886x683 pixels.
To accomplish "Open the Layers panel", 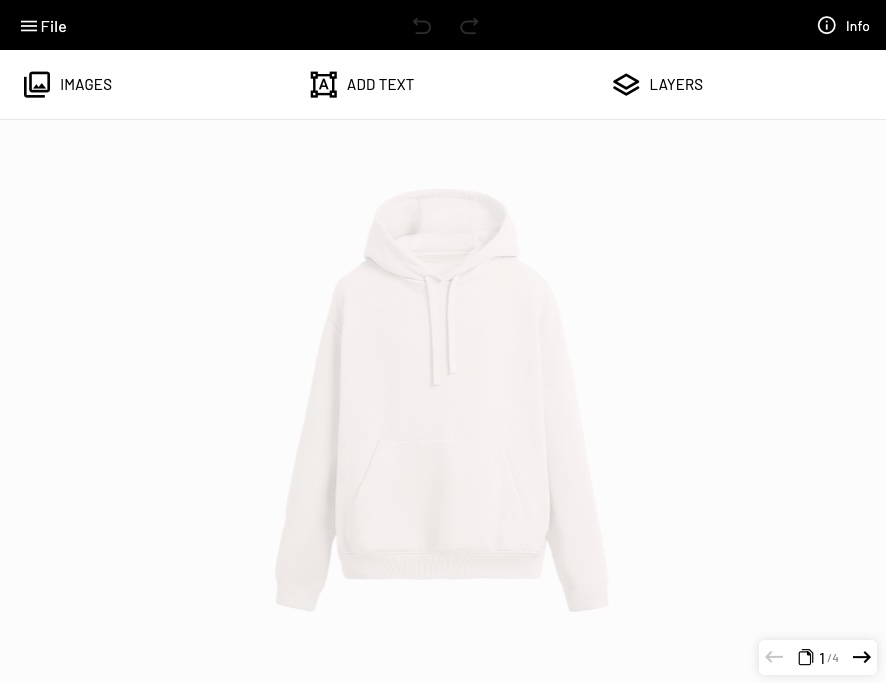I will (658, 85).
